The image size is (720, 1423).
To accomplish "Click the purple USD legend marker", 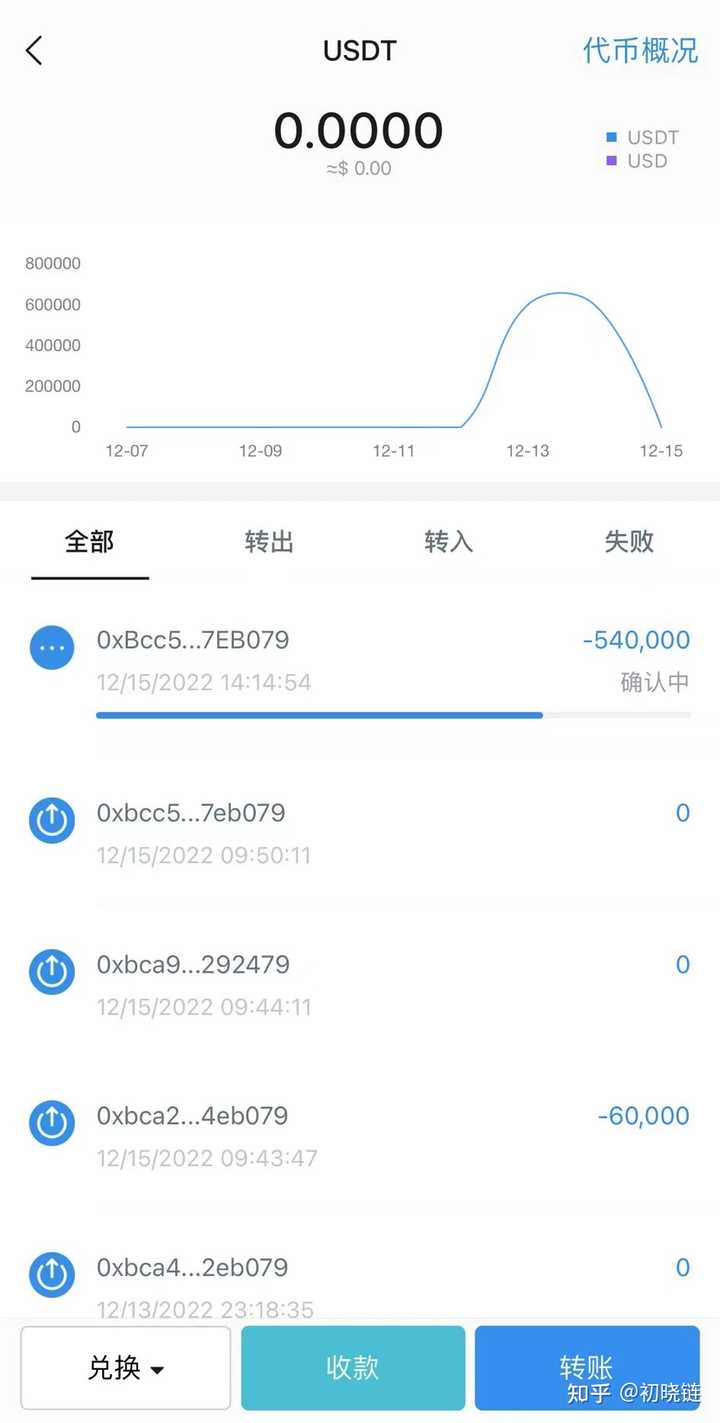I will click(x=611, y=161).
